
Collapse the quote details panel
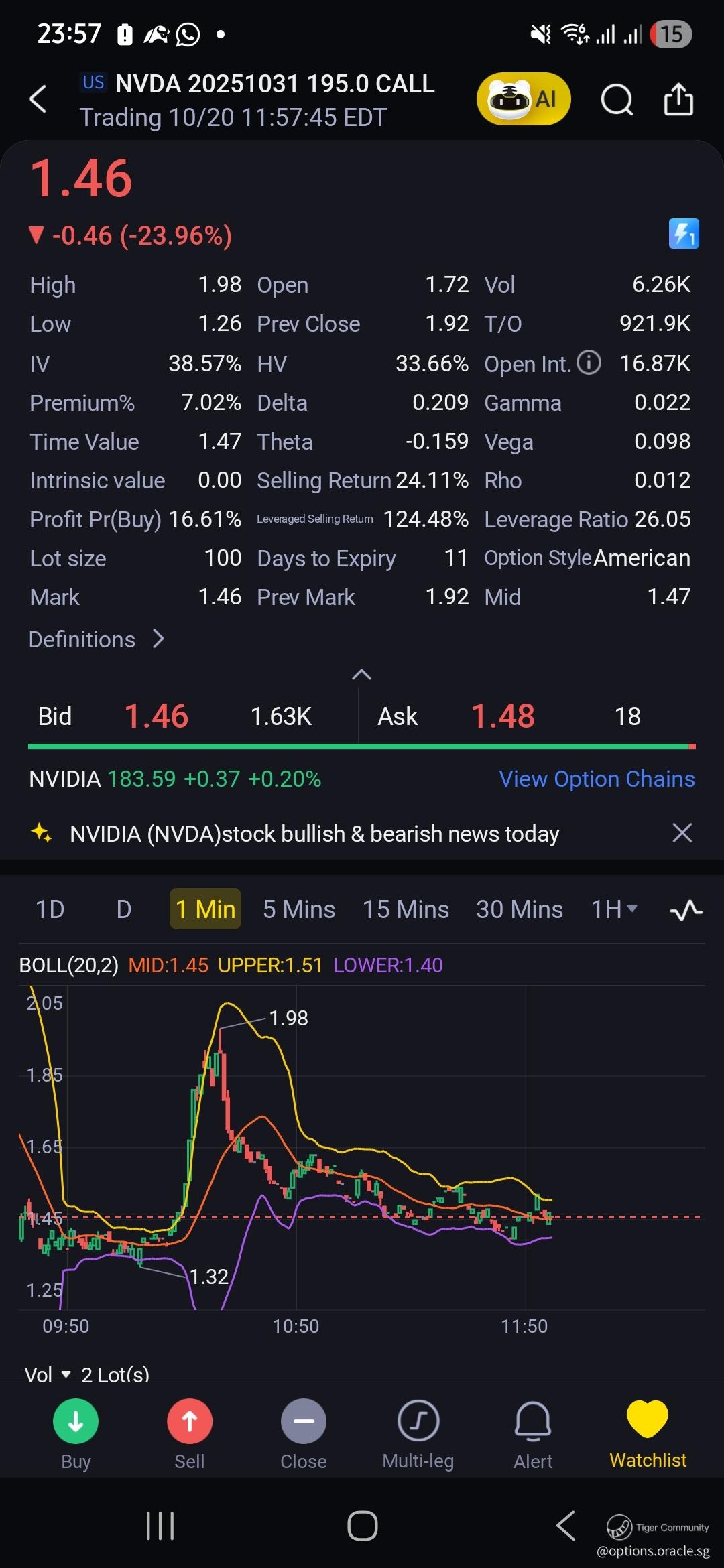click(361, 675)
